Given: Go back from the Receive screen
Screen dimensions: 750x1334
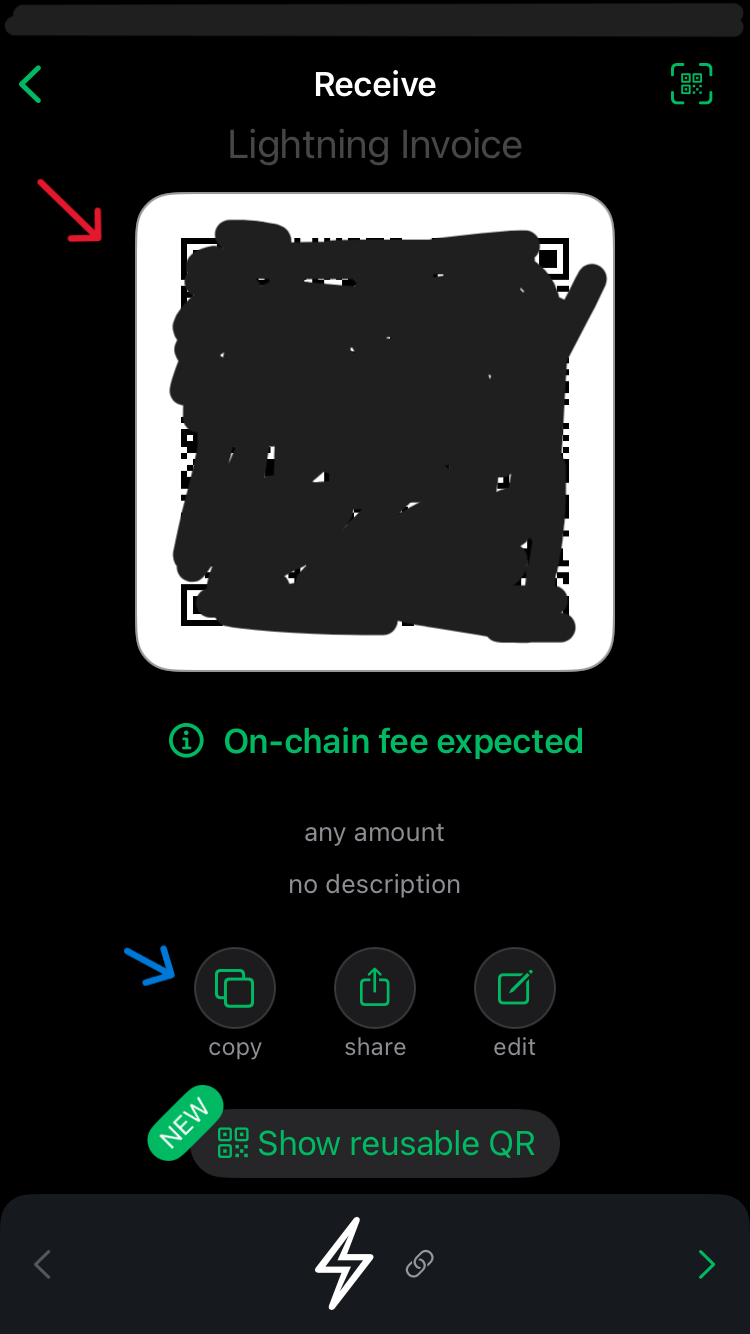Looking at the screenshot, I should point(31,84).
